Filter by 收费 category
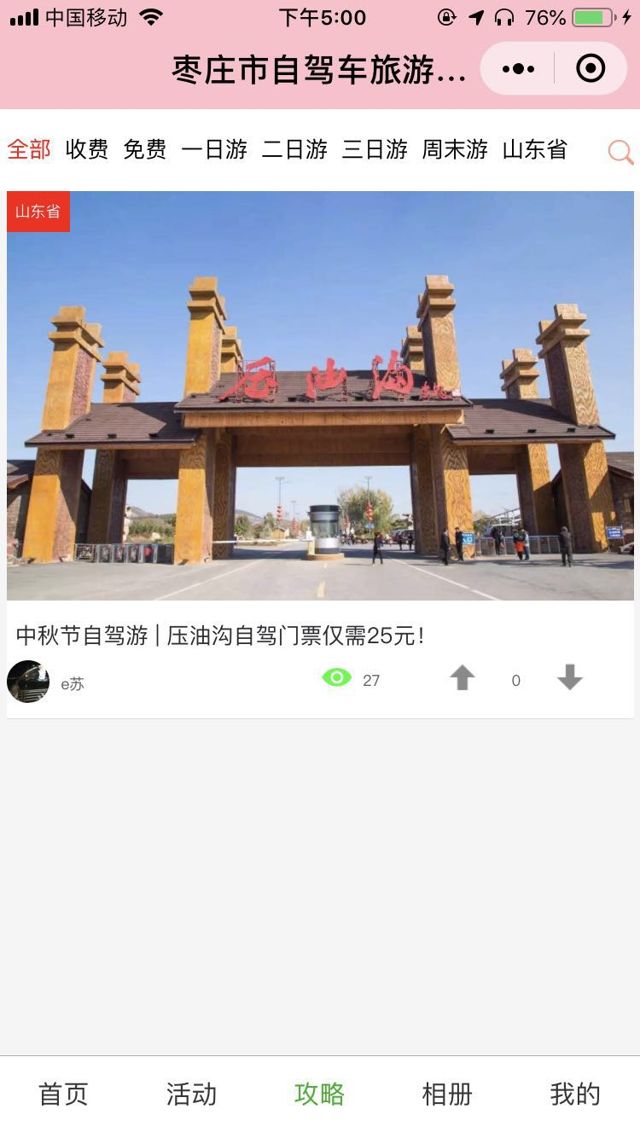640x1138 pixels. (87, 150)
